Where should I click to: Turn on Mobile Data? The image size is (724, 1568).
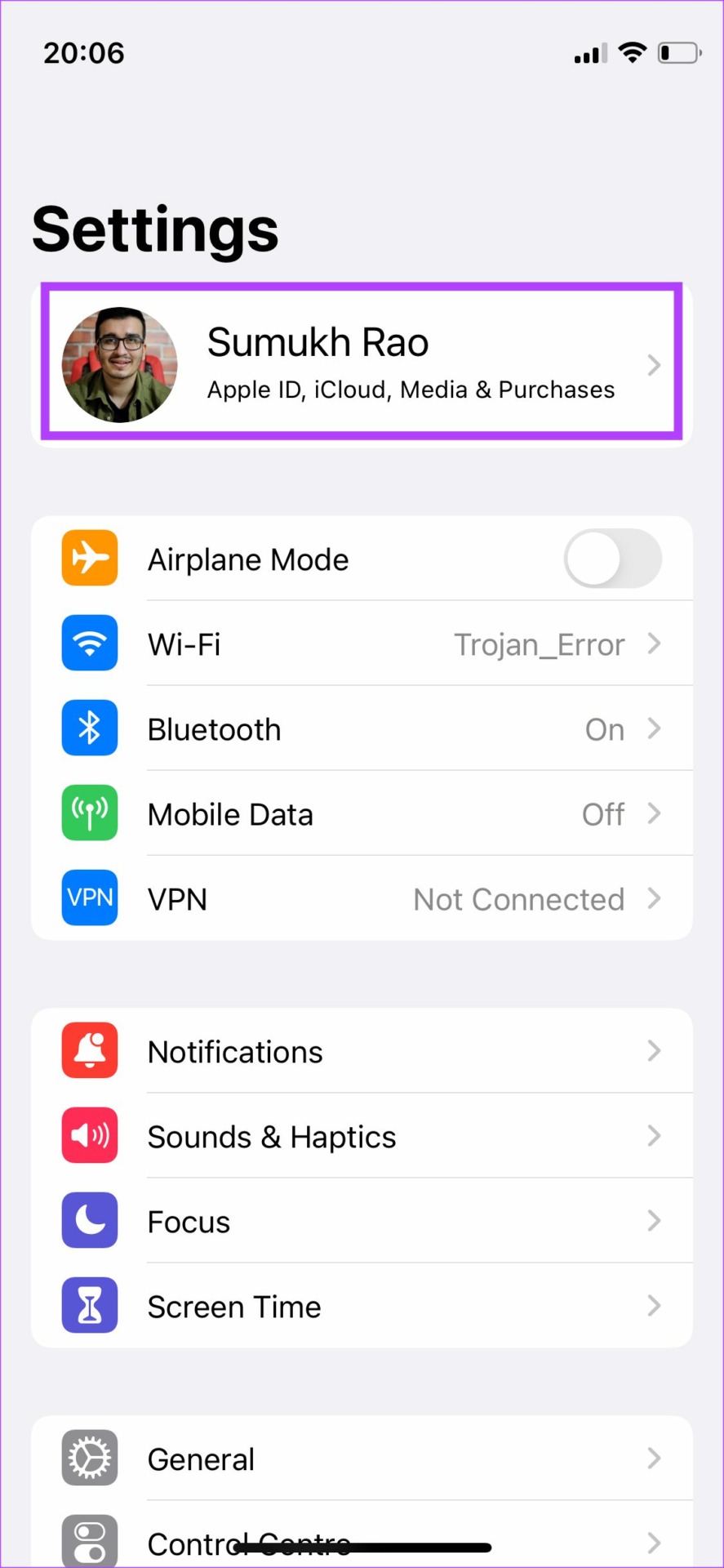point(362,813)
